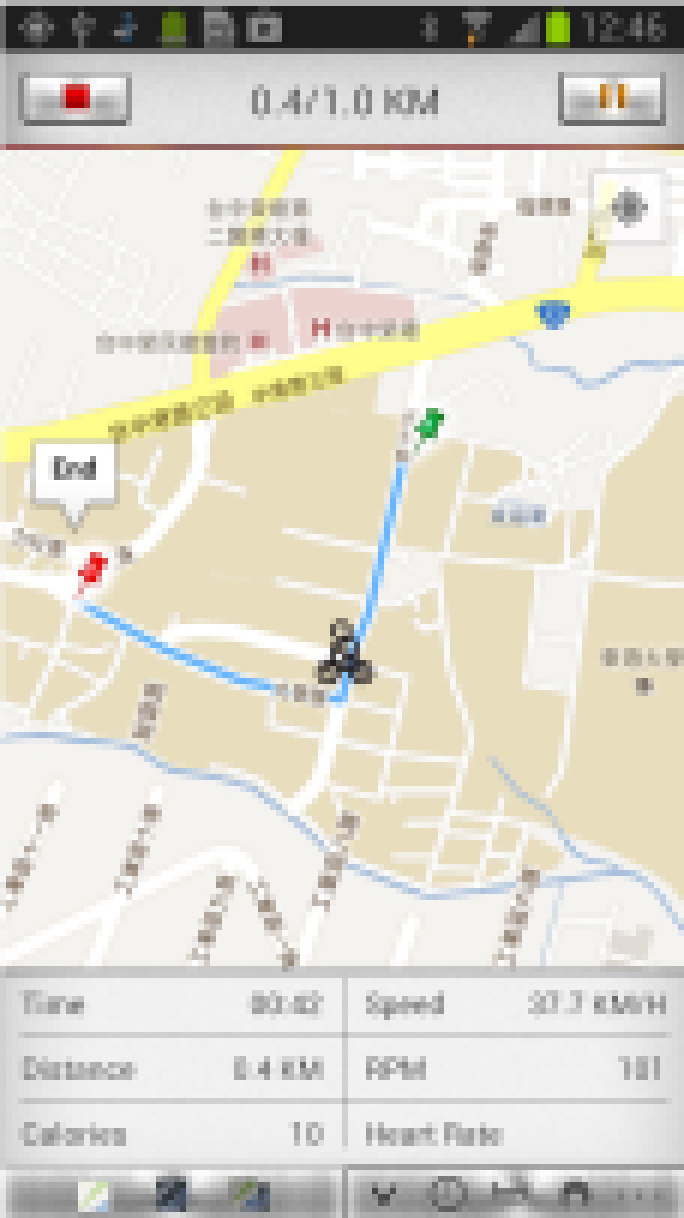Screen dimensions: 684x1218
Task: Tap the cyclist position marker
Action: point(344,655)
